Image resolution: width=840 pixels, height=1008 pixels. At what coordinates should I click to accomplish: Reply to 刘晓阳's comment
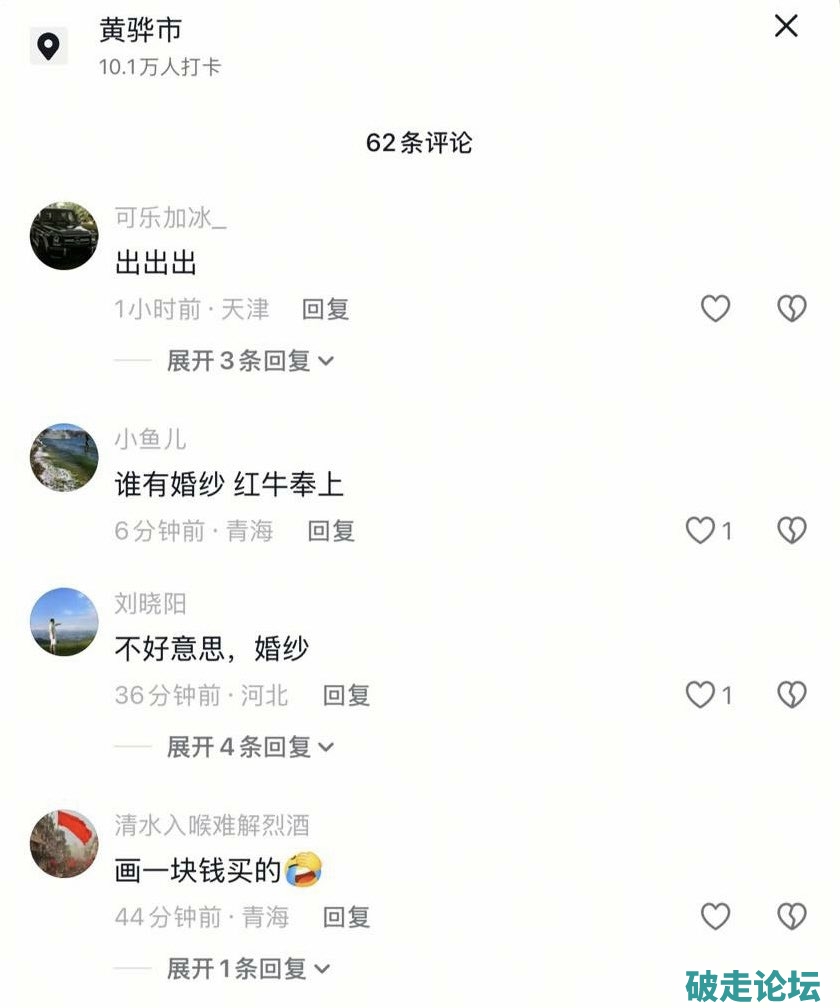[346, 695]
